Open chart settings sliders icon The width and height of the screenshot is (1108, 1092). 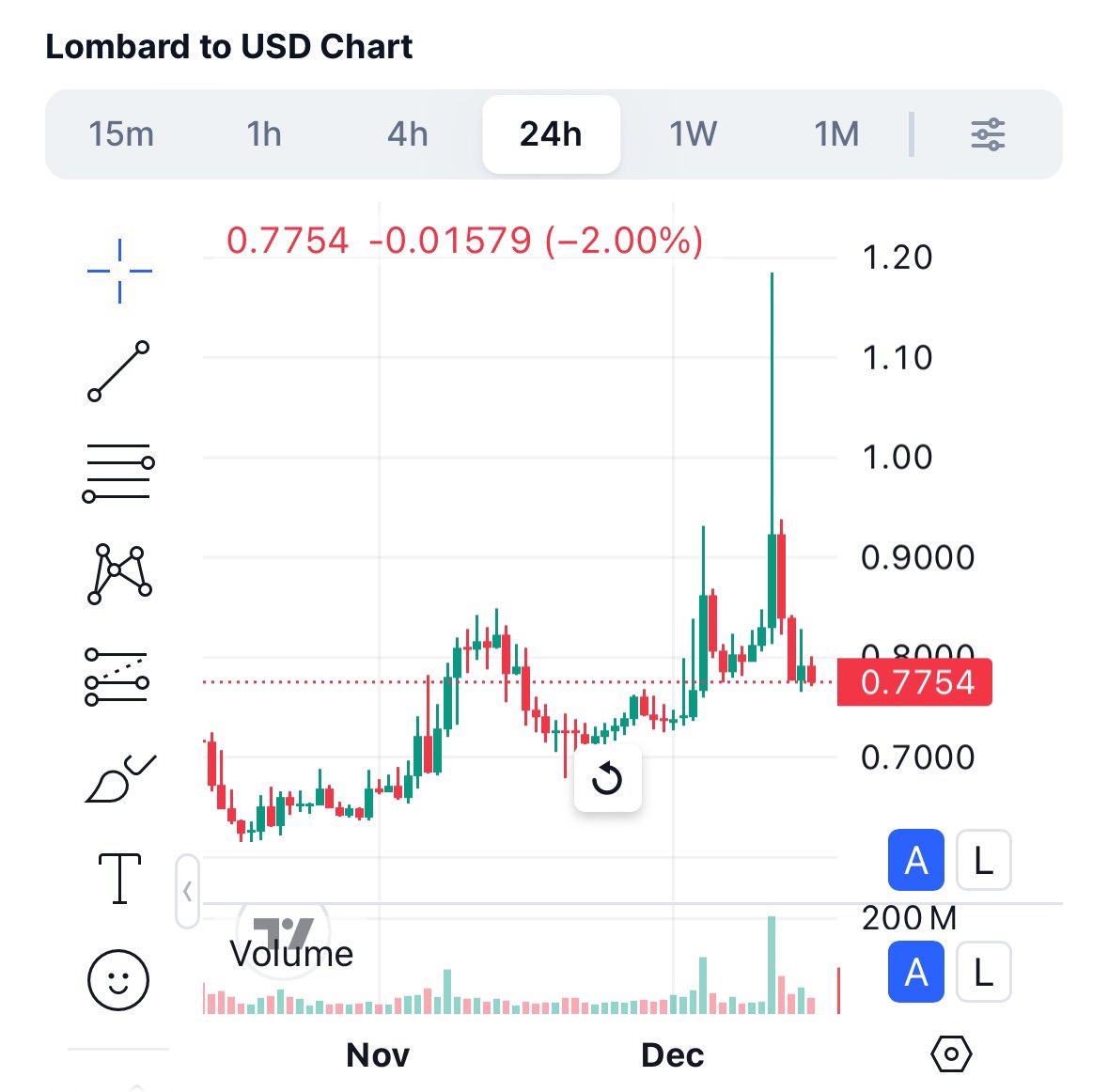coord(988,134)
